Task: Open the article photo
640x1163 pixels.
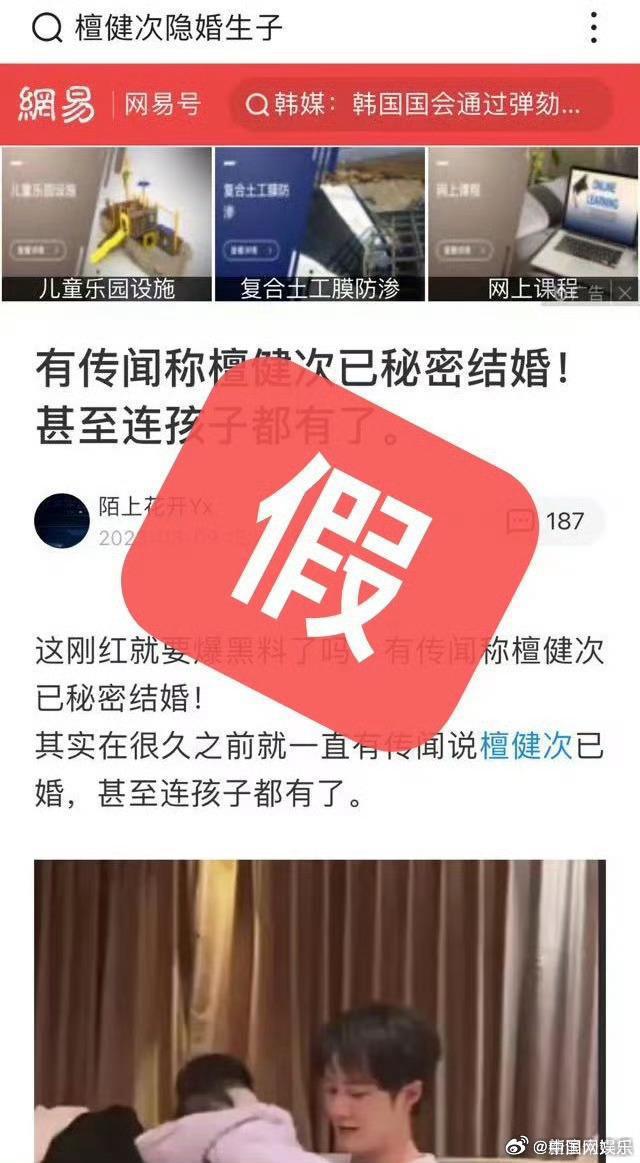Action: coord(320,1010)
